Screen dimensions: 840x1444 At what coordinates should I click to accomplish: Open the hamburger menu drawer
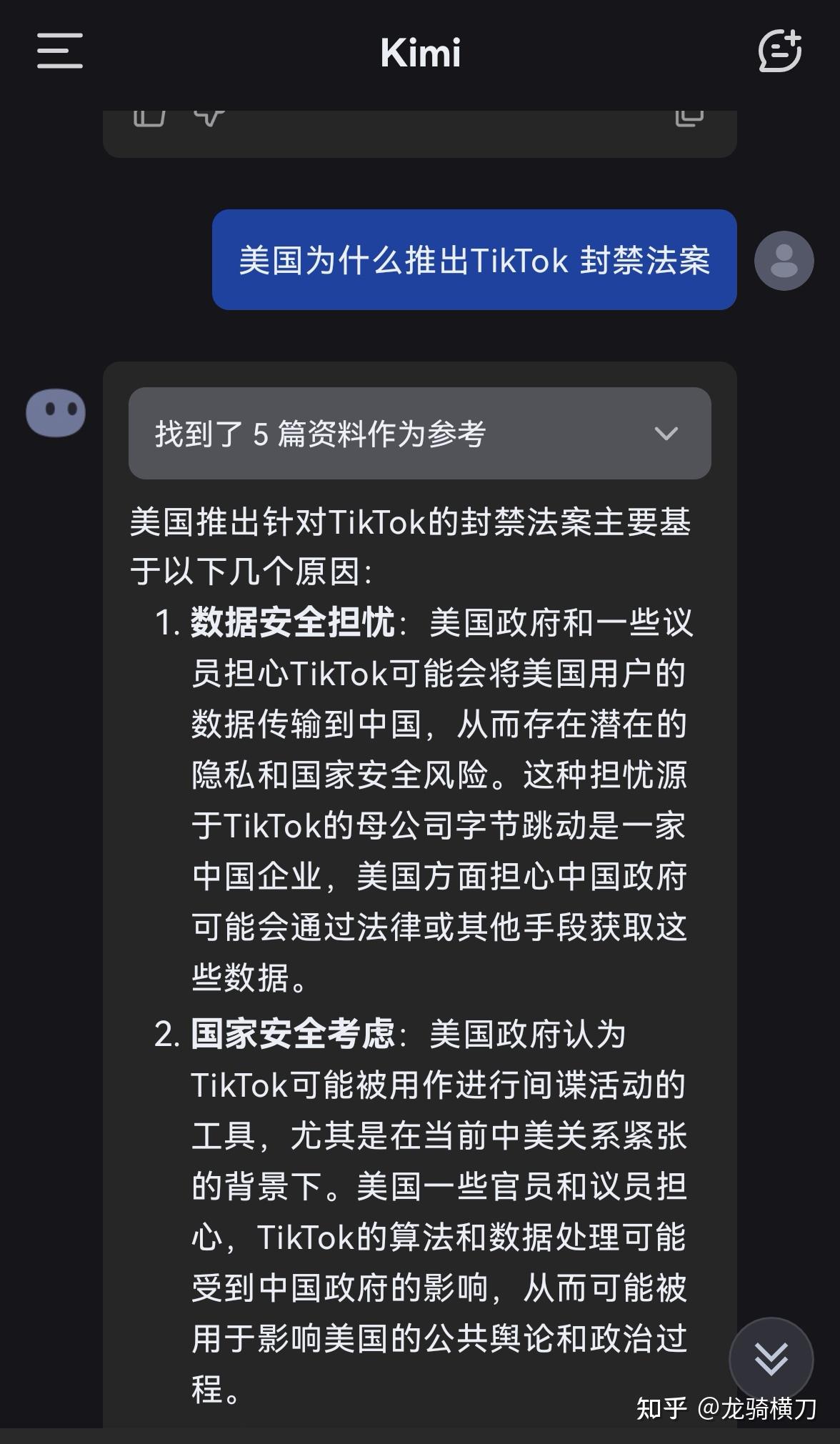(60, 51)
